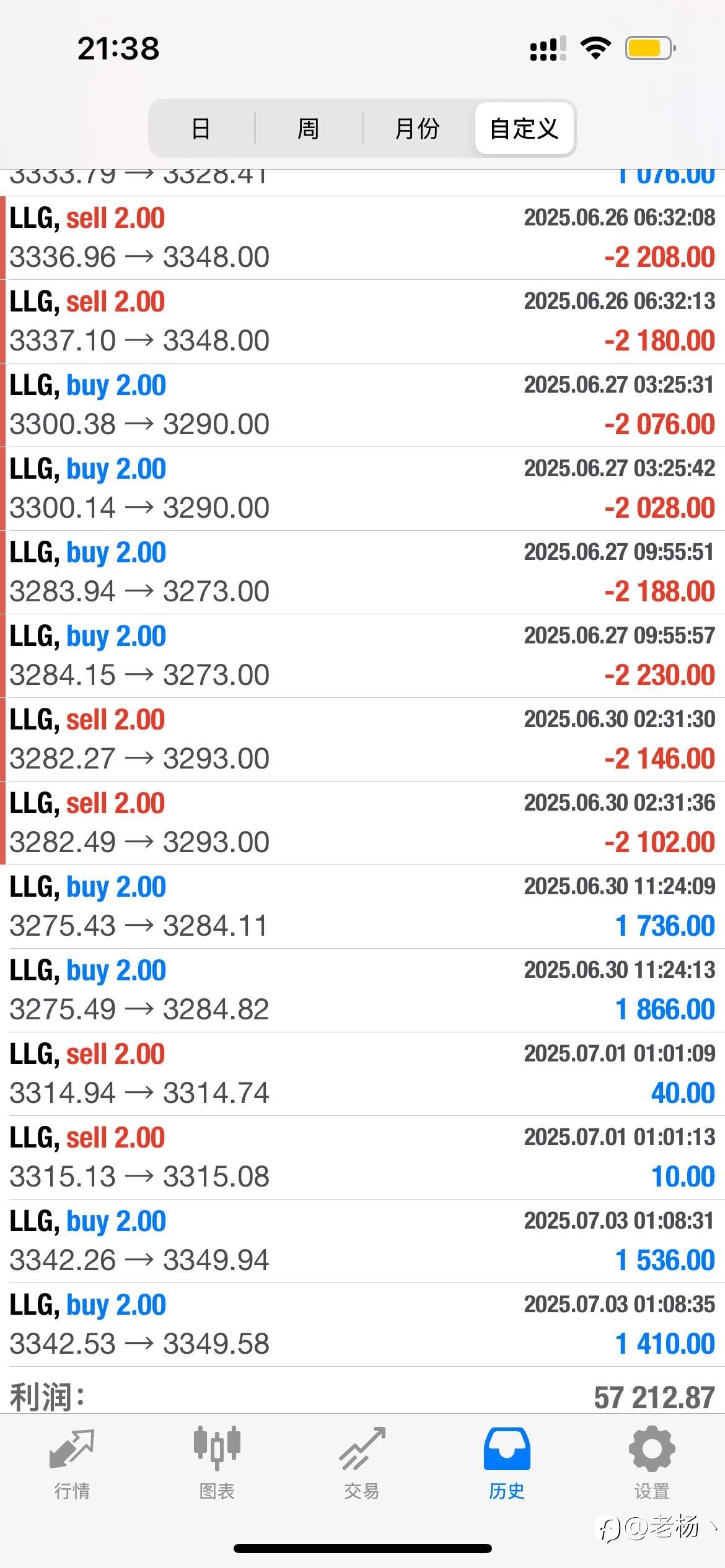This screenshot has height=1568, width=725.
Task: Expand the buy trade with 1 866.00 profit
Action: (362, 990)
